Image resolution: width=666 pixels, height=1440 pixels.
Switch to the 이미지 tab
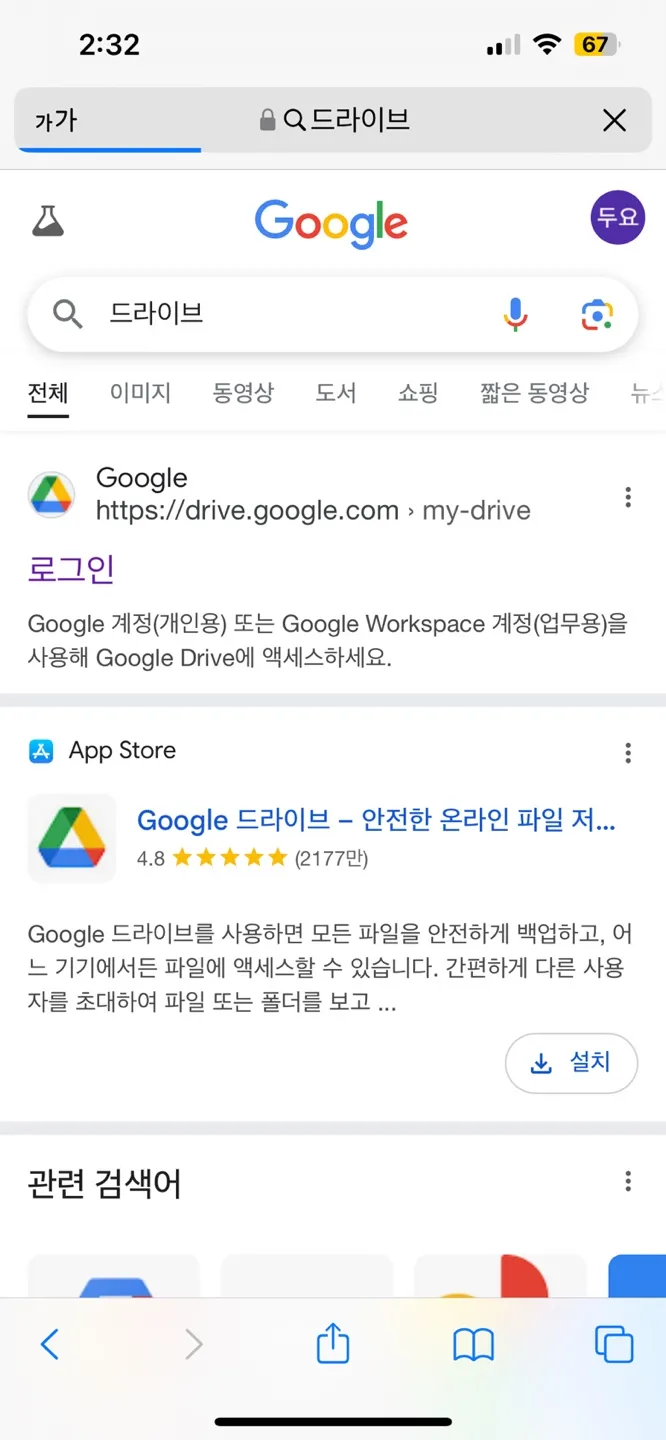tap(140, 393)
